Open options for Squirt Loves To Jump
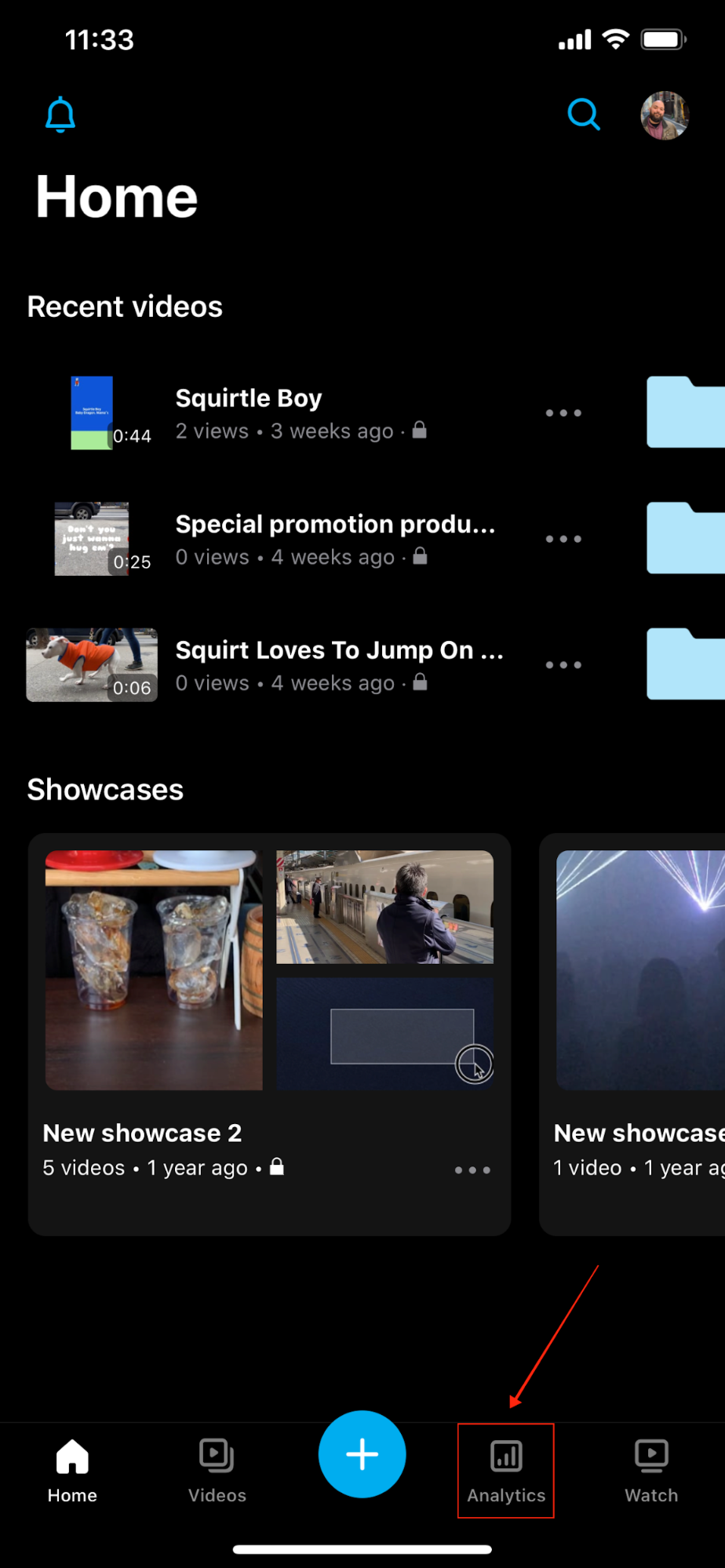Viewport: 725px width, 1568px height. [x=563, y=665]
